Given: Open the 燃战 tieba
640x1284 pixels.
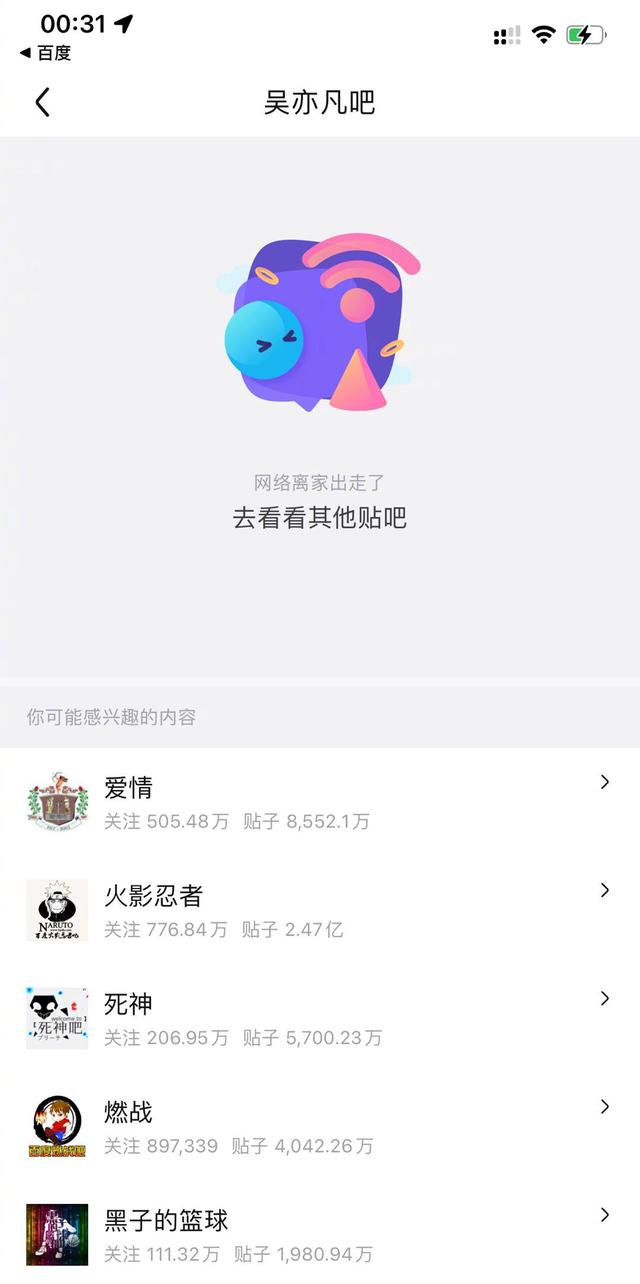Looking at the screenshot, I should pyautogui.click(x=320, y=1126).
